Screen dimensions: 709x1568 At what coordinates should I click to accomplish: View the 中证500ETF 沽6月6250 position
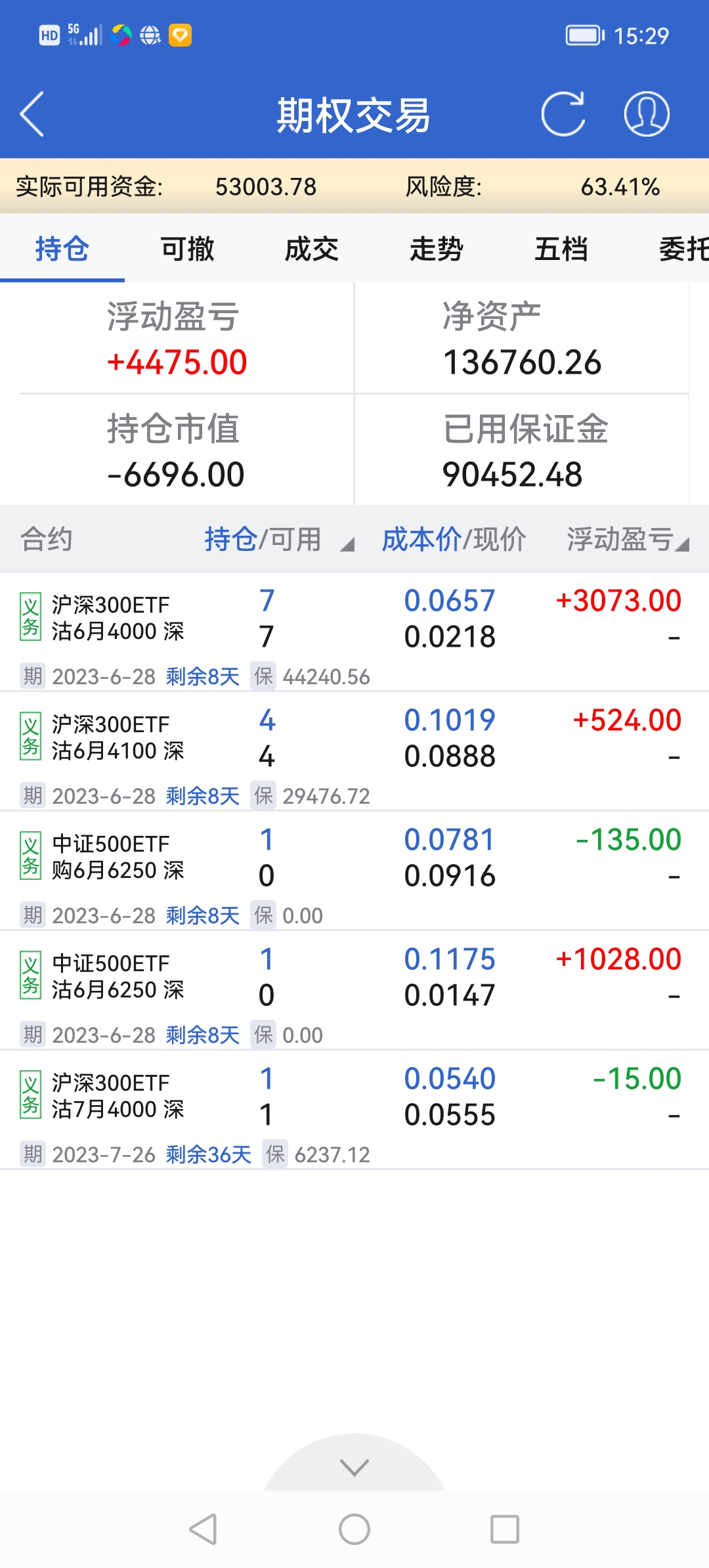pos(118,977)
